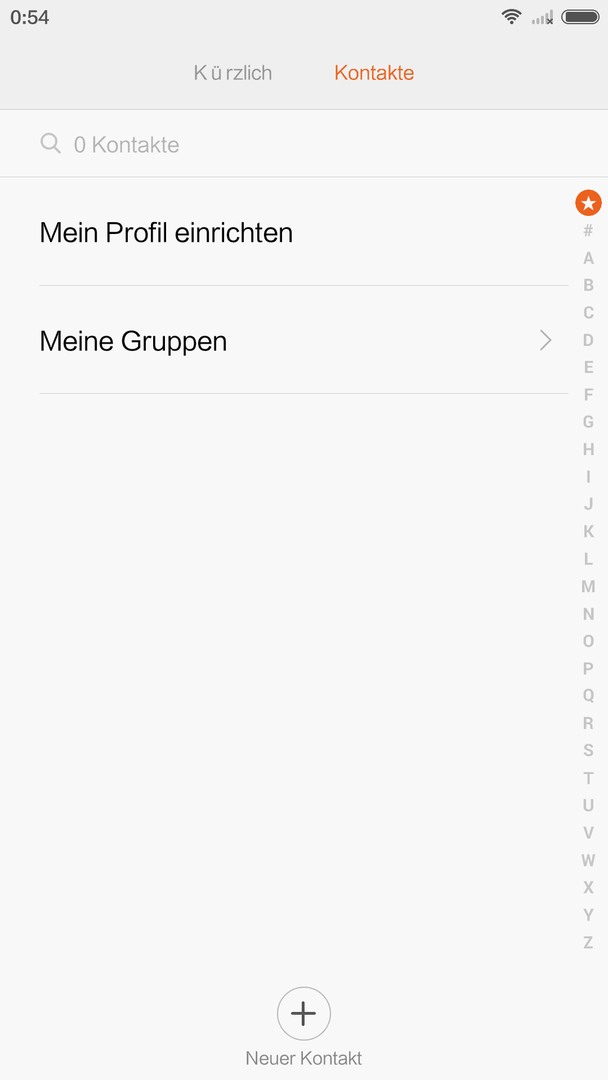This screenshot has width=608, height=1080.
Task: Jump to # section in index
Action: [588, 231]
